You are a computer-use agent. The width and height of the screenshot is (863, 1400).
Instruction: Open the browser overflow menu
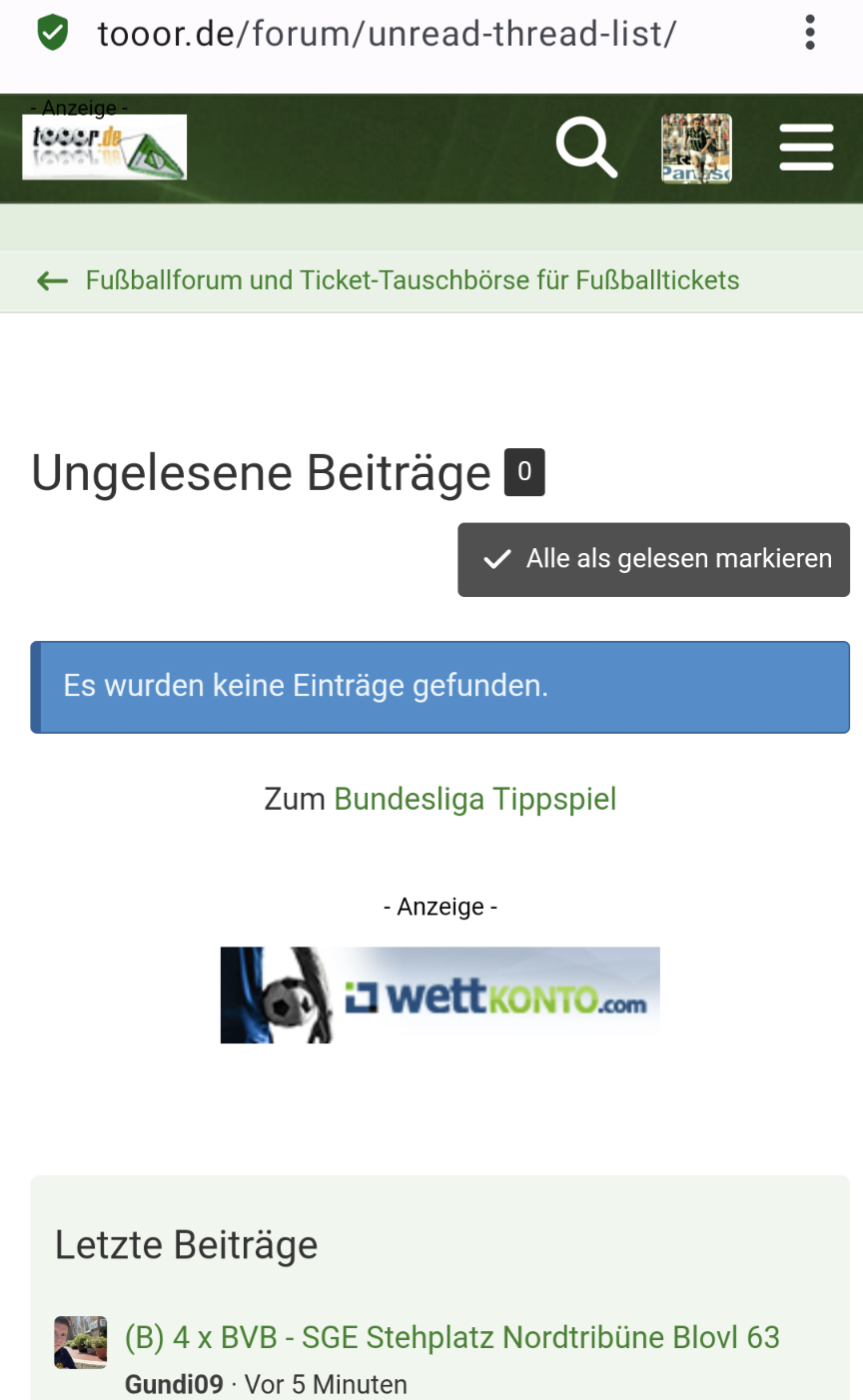click(809, 33)
